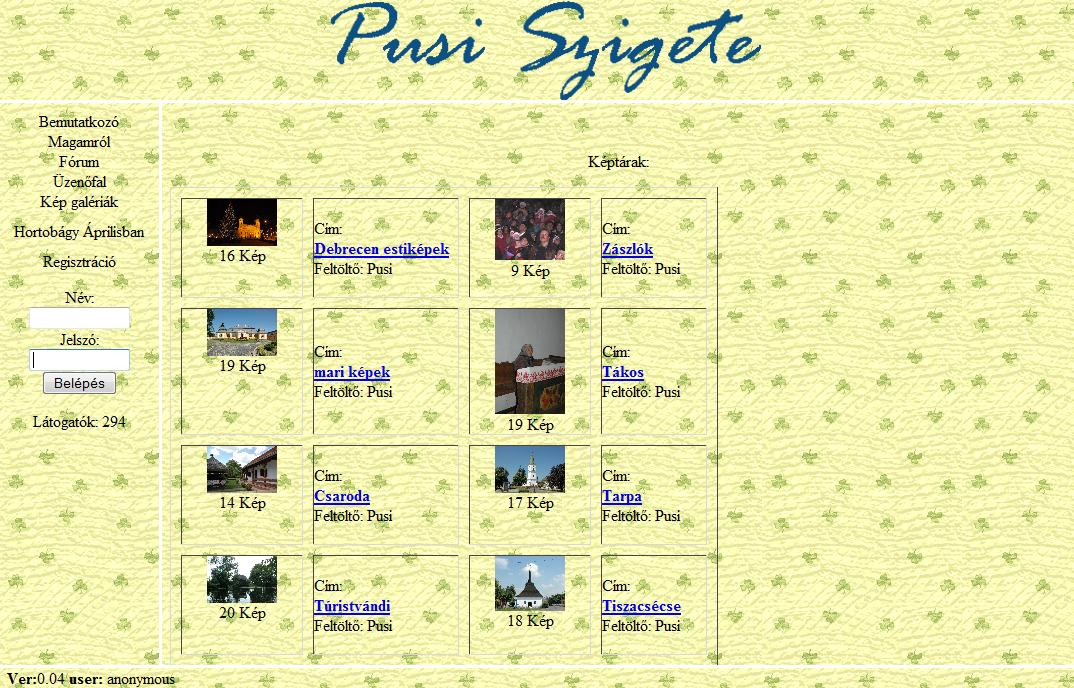The width and height of the screenshot is (1074, 688).
Task: Open the Tarpa gallery link
Action: click(621, 496)
